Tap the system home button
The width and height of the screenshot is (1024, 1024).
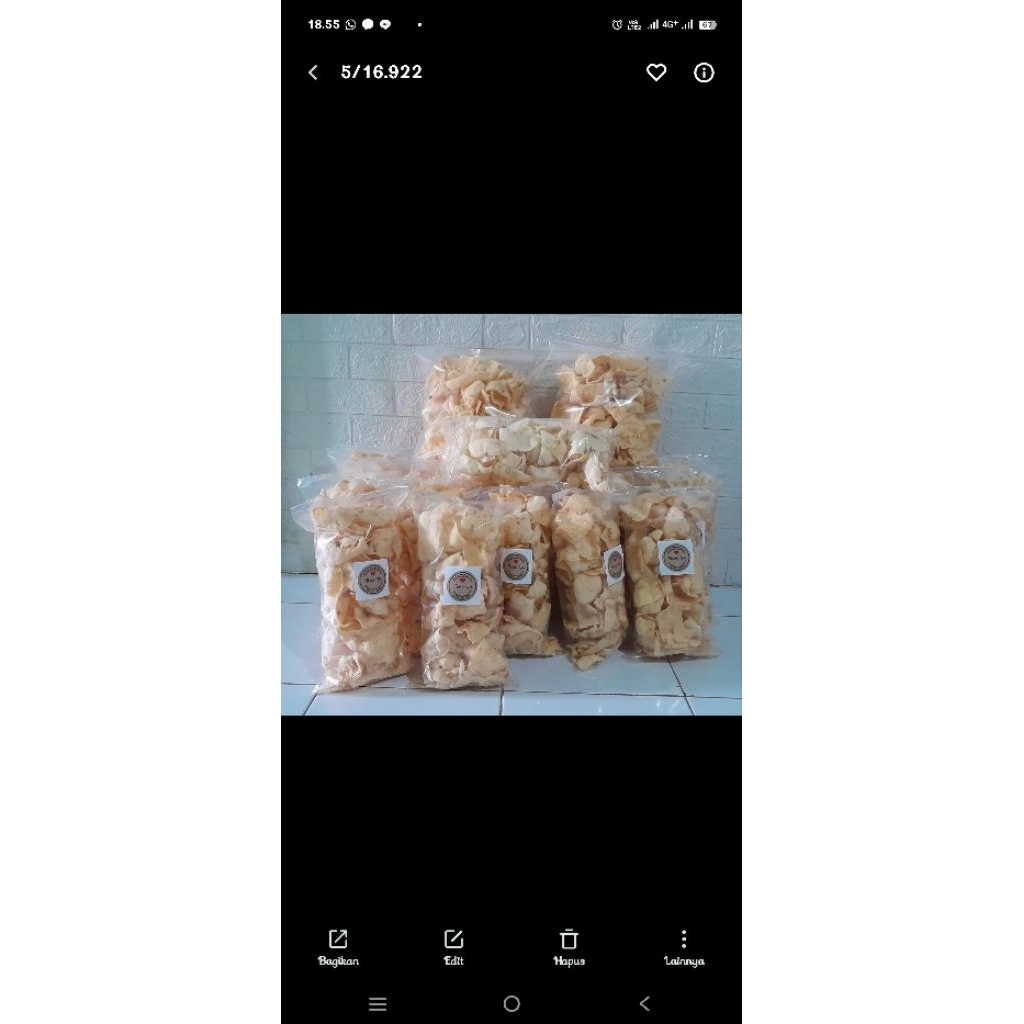(x=512, y=1004)
